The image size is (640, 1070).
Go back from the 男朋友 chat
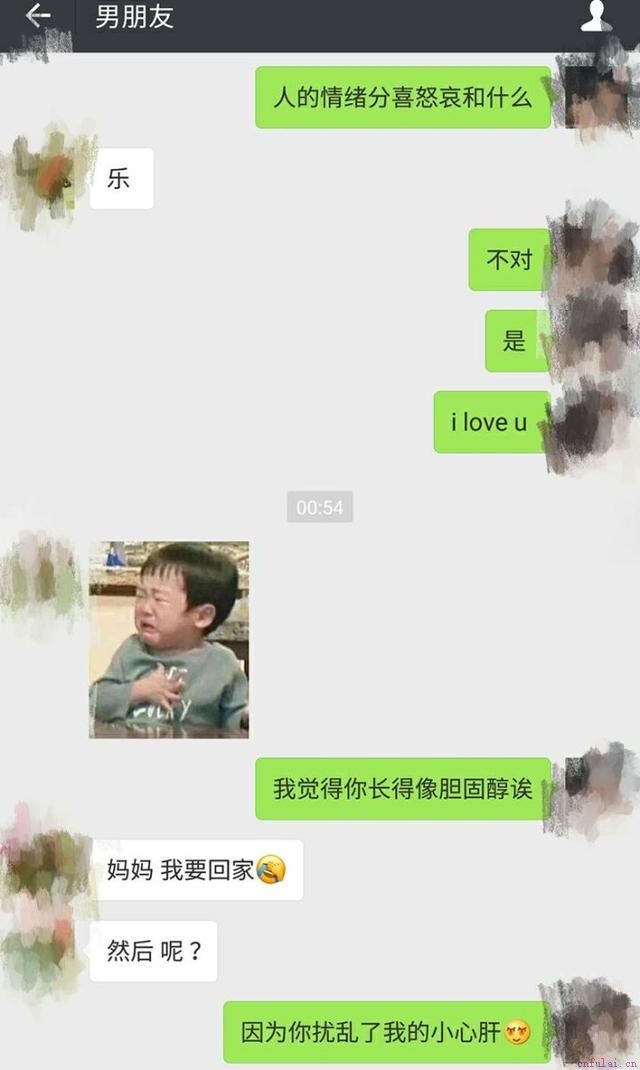(x=38, y=16)
